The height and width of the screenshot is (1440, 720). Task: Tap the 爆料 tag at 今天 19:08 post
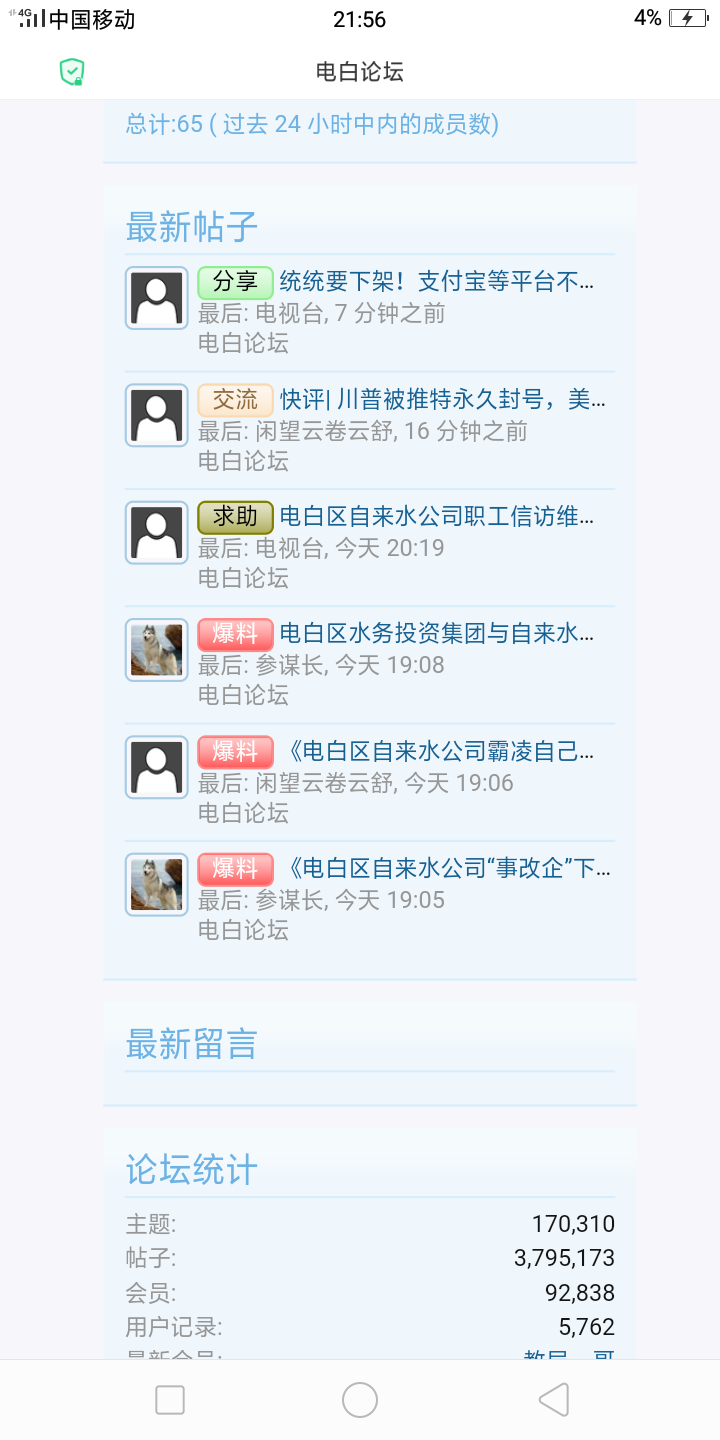point(235,634)
